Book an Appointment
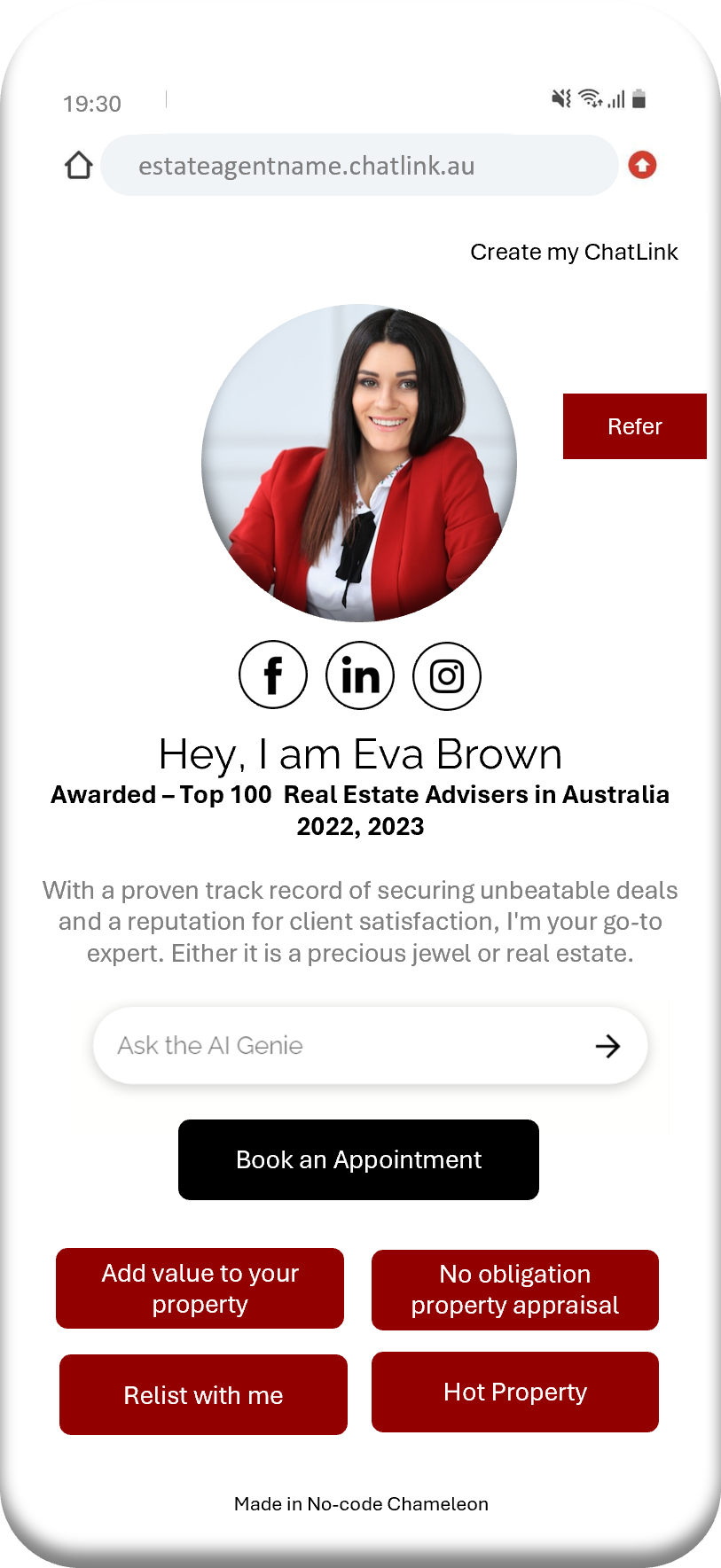The image size is (721, 1568). coord(358,1159)
